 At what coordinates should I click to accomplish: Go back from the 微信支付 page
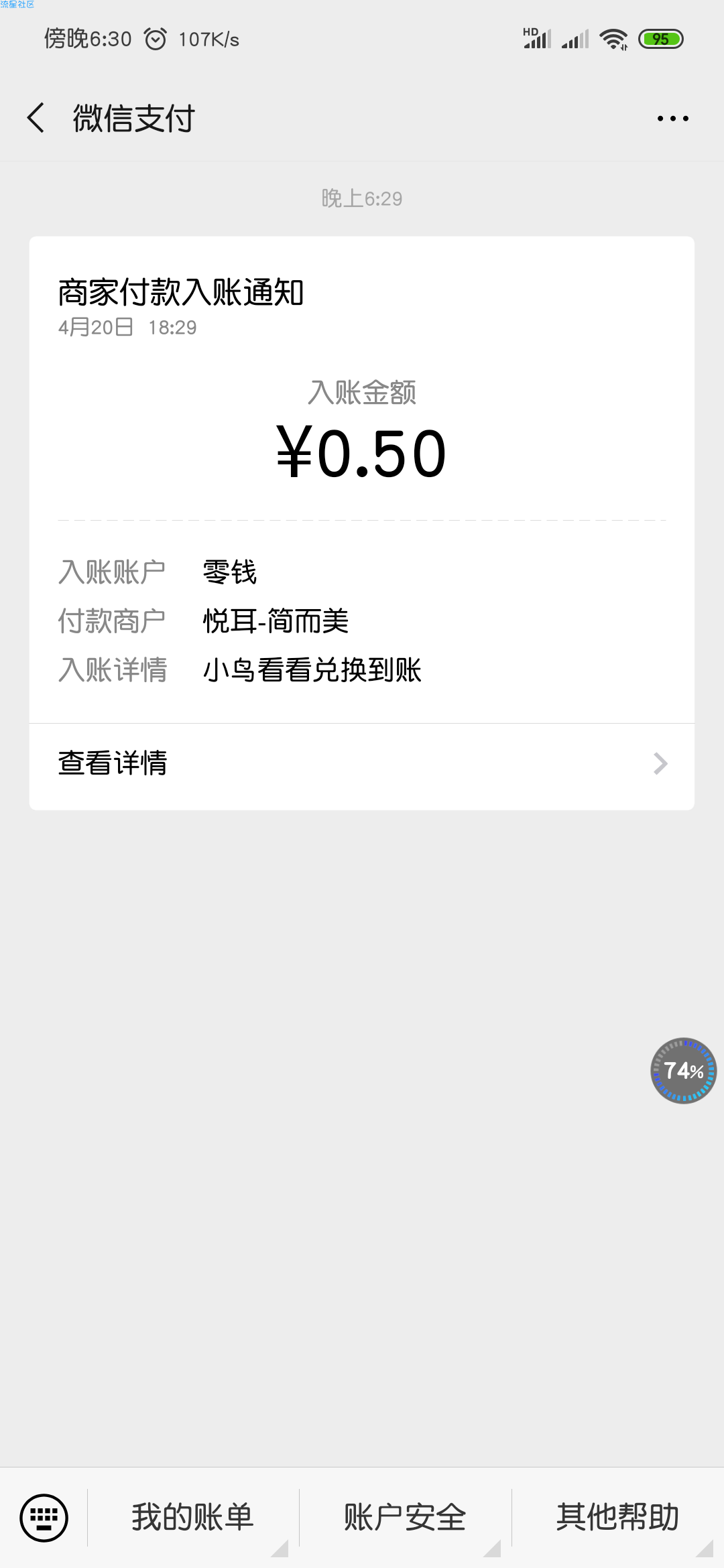pos(36,118)
